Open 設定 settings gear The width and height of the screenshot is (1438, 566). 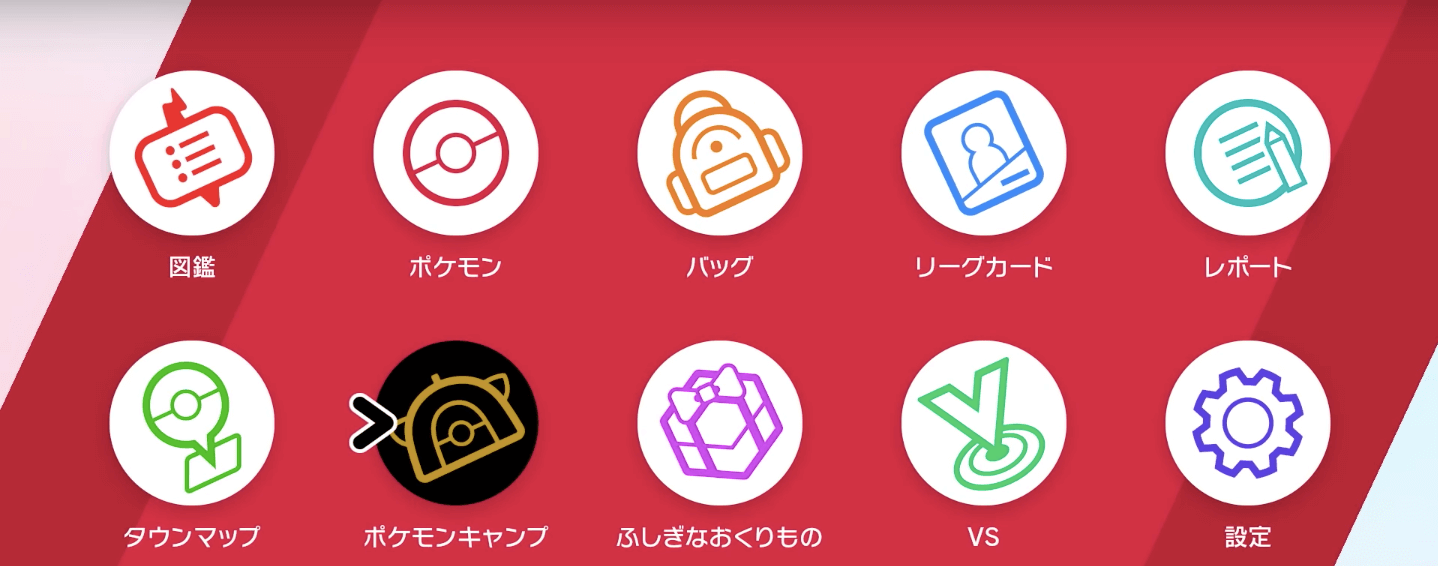(1248, 423)
